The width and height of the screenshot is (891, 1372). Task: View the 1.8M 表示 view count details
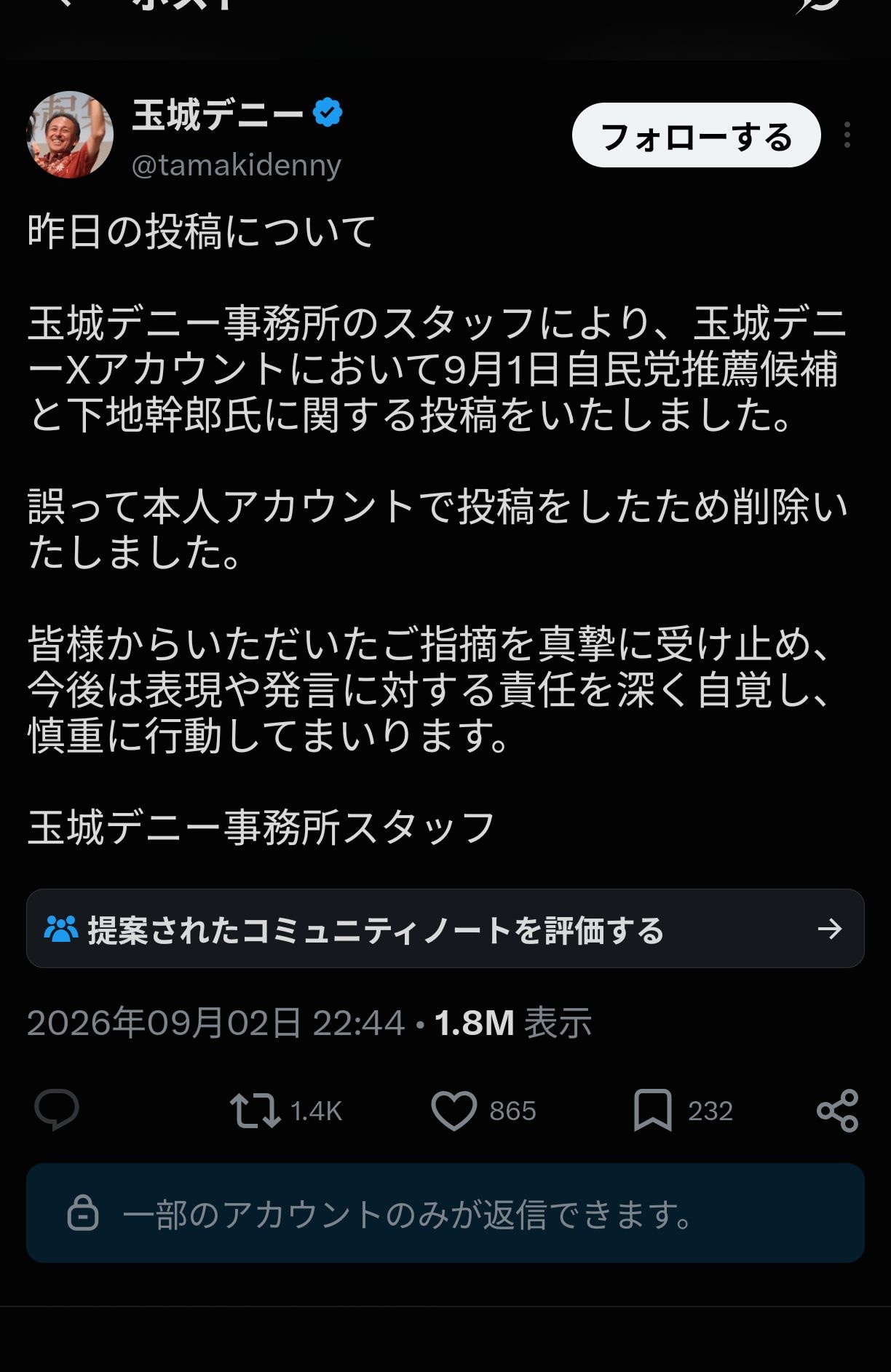[x=513, y=1023]
